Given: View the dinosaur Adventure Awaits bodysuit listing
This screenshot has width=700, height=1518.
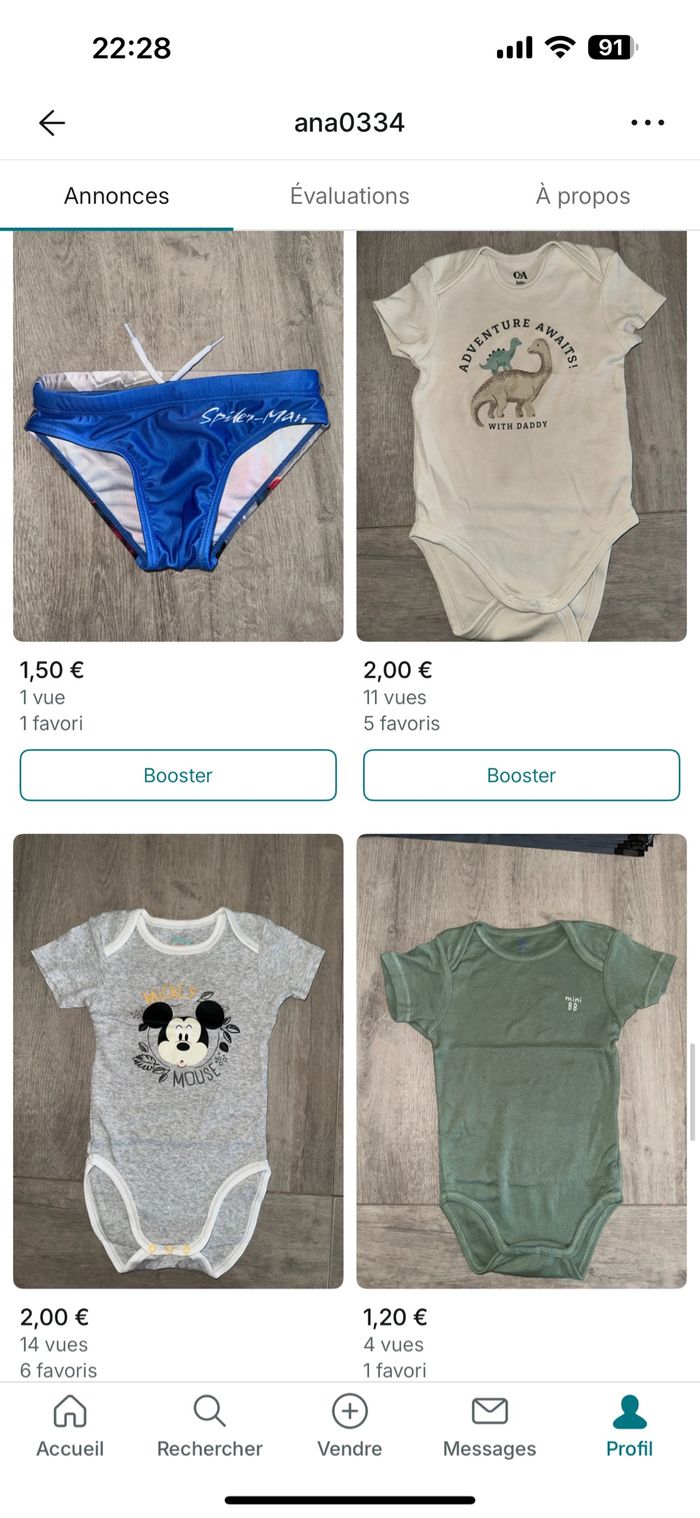Looking at the screenshot, I should pos(521,437).
